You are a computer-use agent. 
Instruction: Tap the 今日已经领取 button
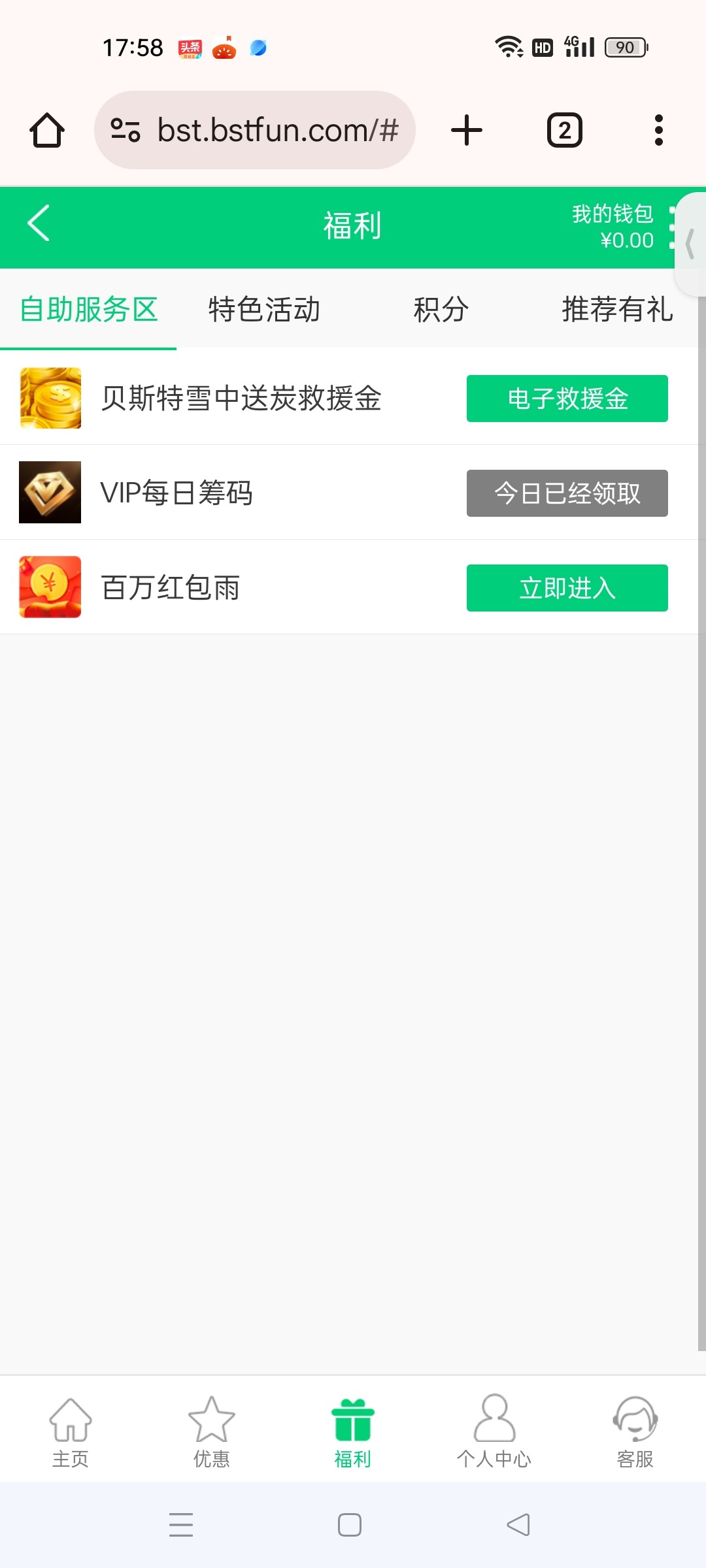(567, 493)
